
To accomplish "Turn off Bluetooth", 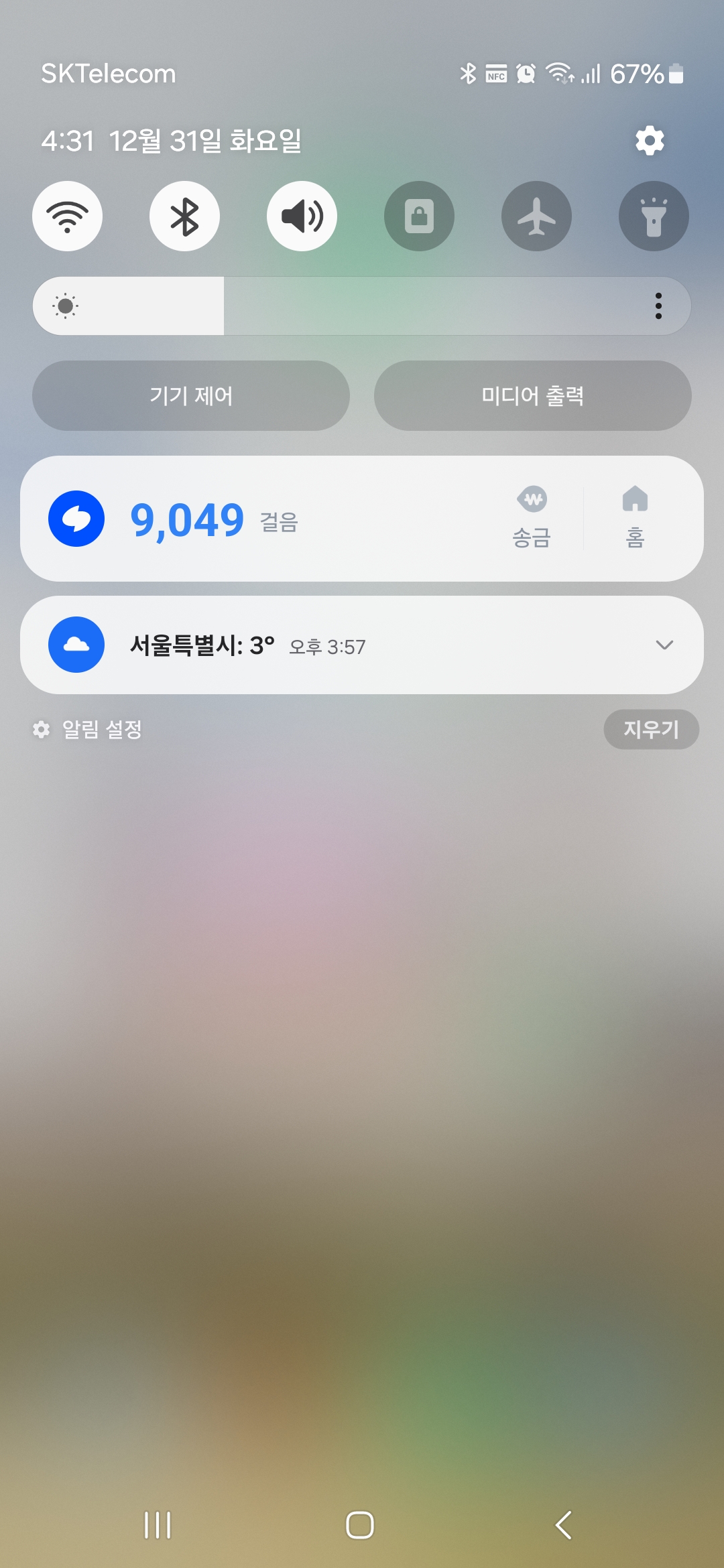I will [184, 216].
